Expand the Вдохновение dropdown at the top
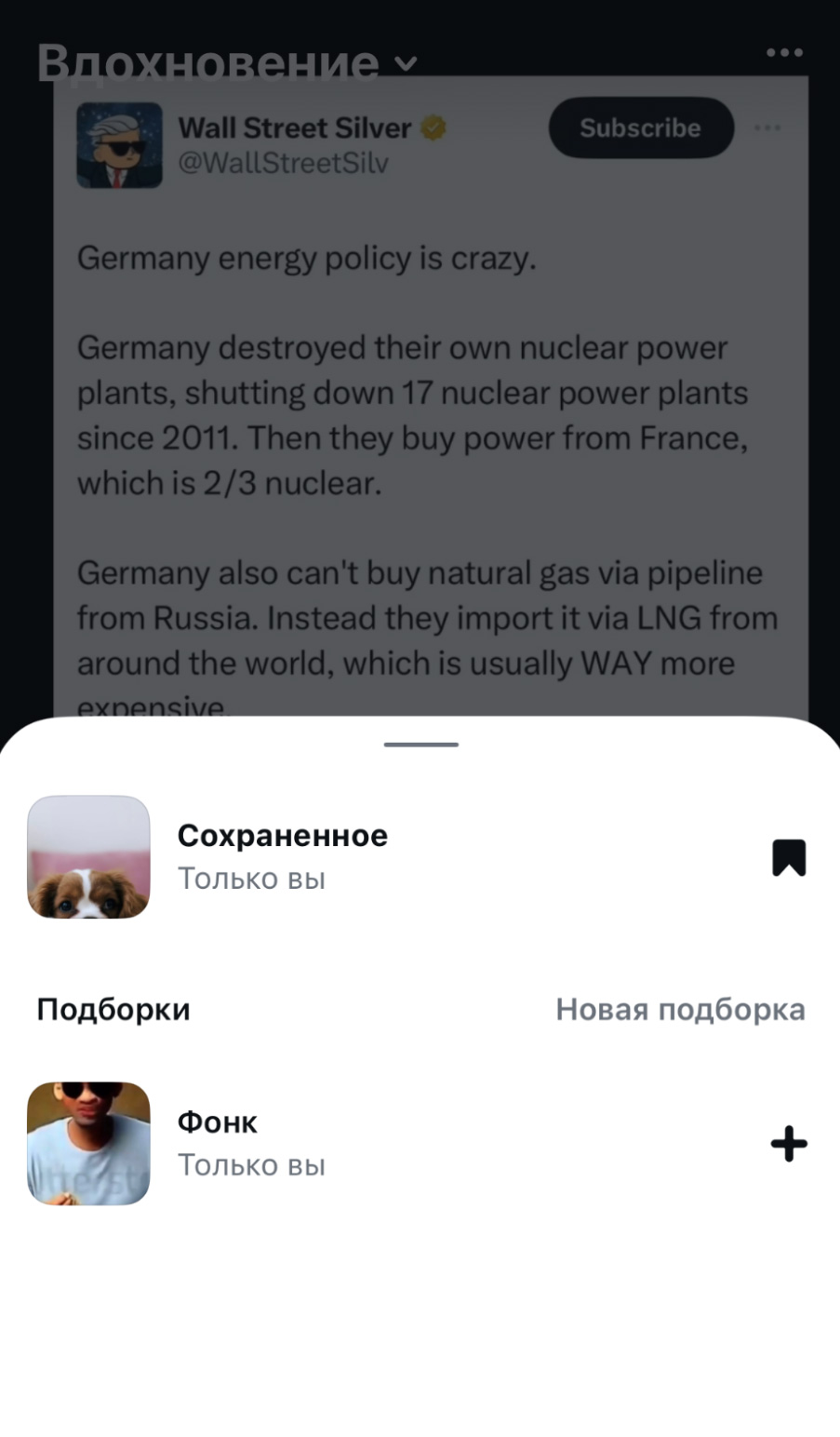 (227, 63)
